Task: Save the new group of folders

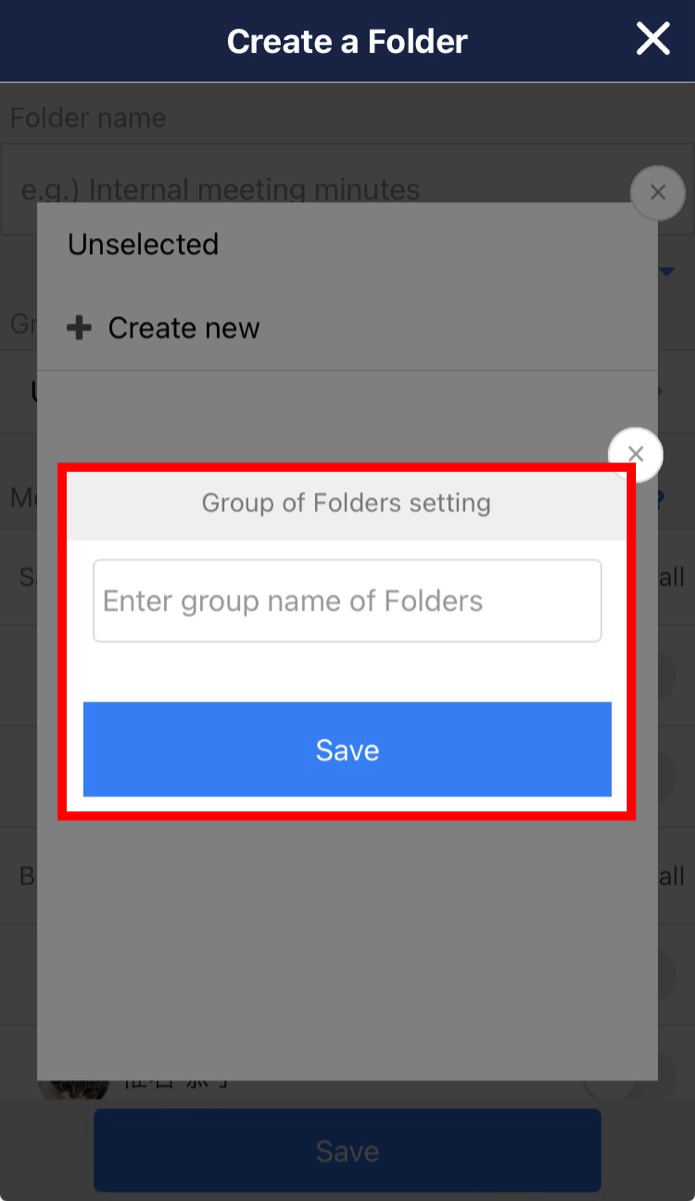Action: point(347,750)
